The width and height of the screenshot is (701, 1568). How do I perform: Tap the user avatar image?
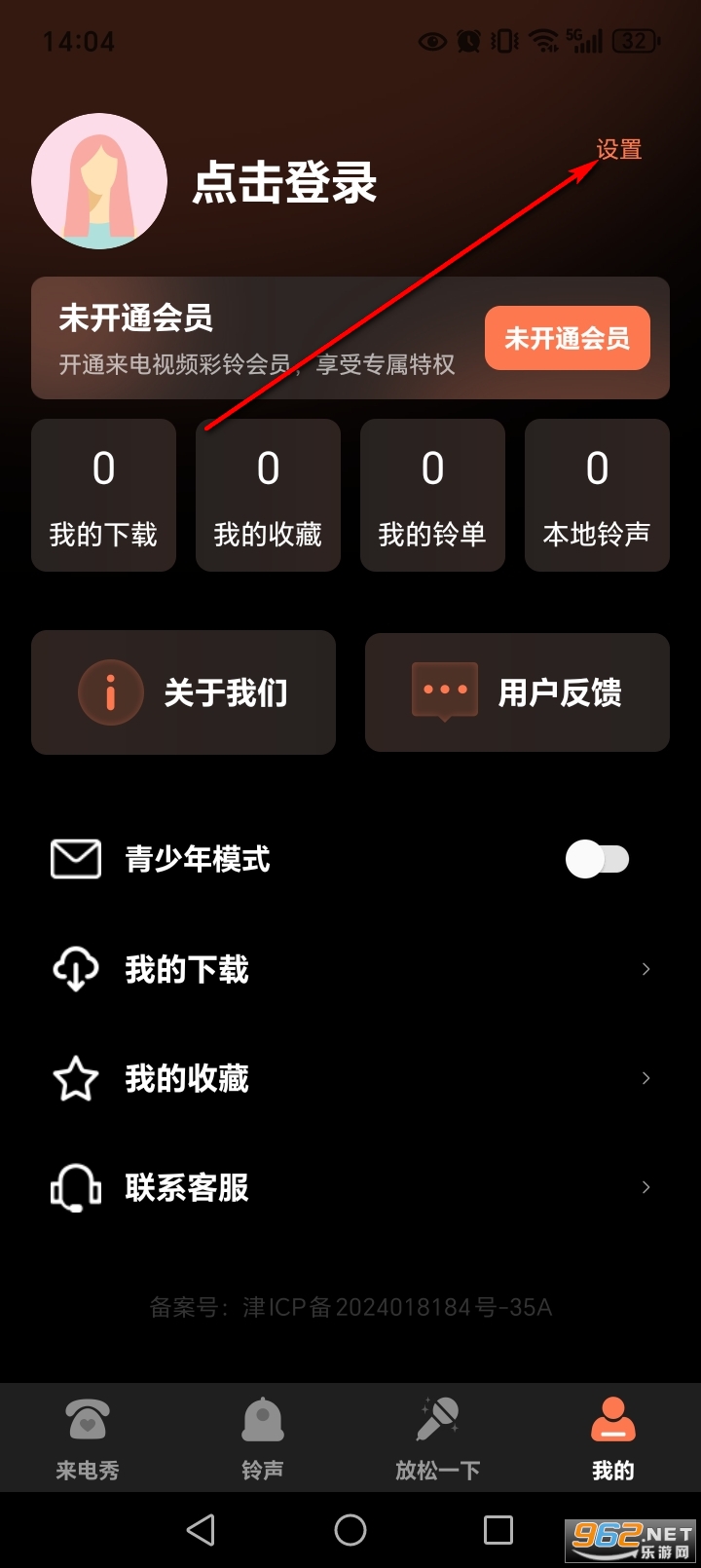coord(98,181)
